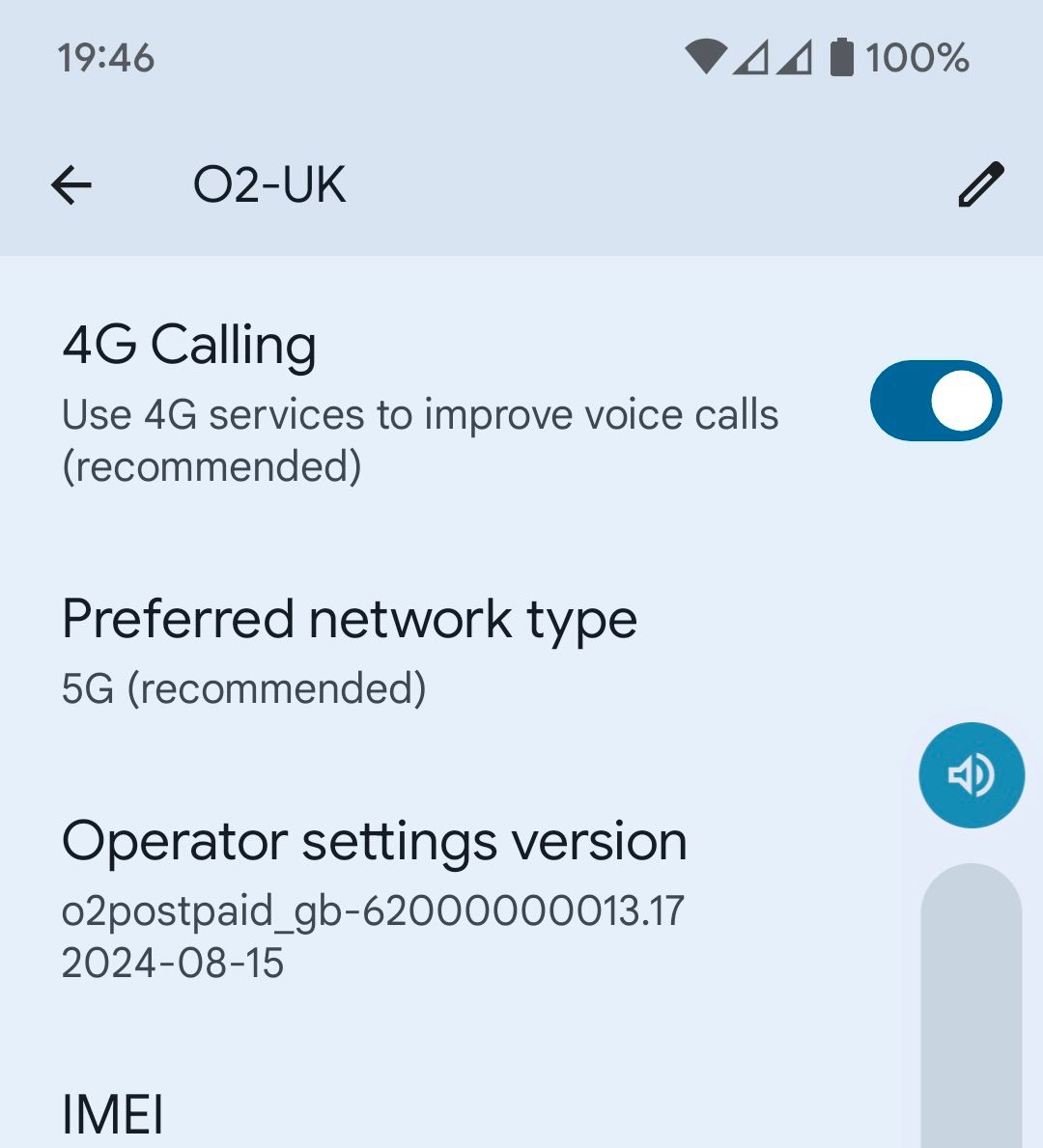Click the o2postpaid version text
This screenshot has width=1043, height=1148.
(x=372, y=909)
